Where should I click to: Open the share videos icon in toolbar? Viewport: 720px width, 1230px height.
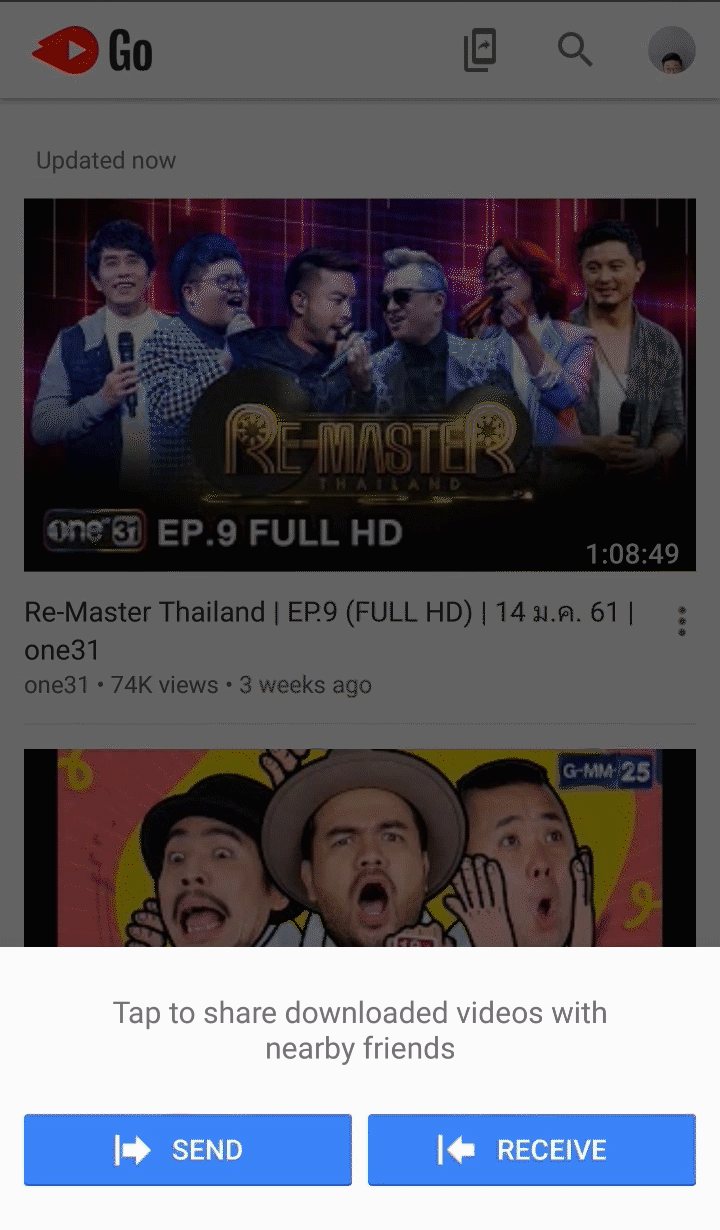coord(480,50)
